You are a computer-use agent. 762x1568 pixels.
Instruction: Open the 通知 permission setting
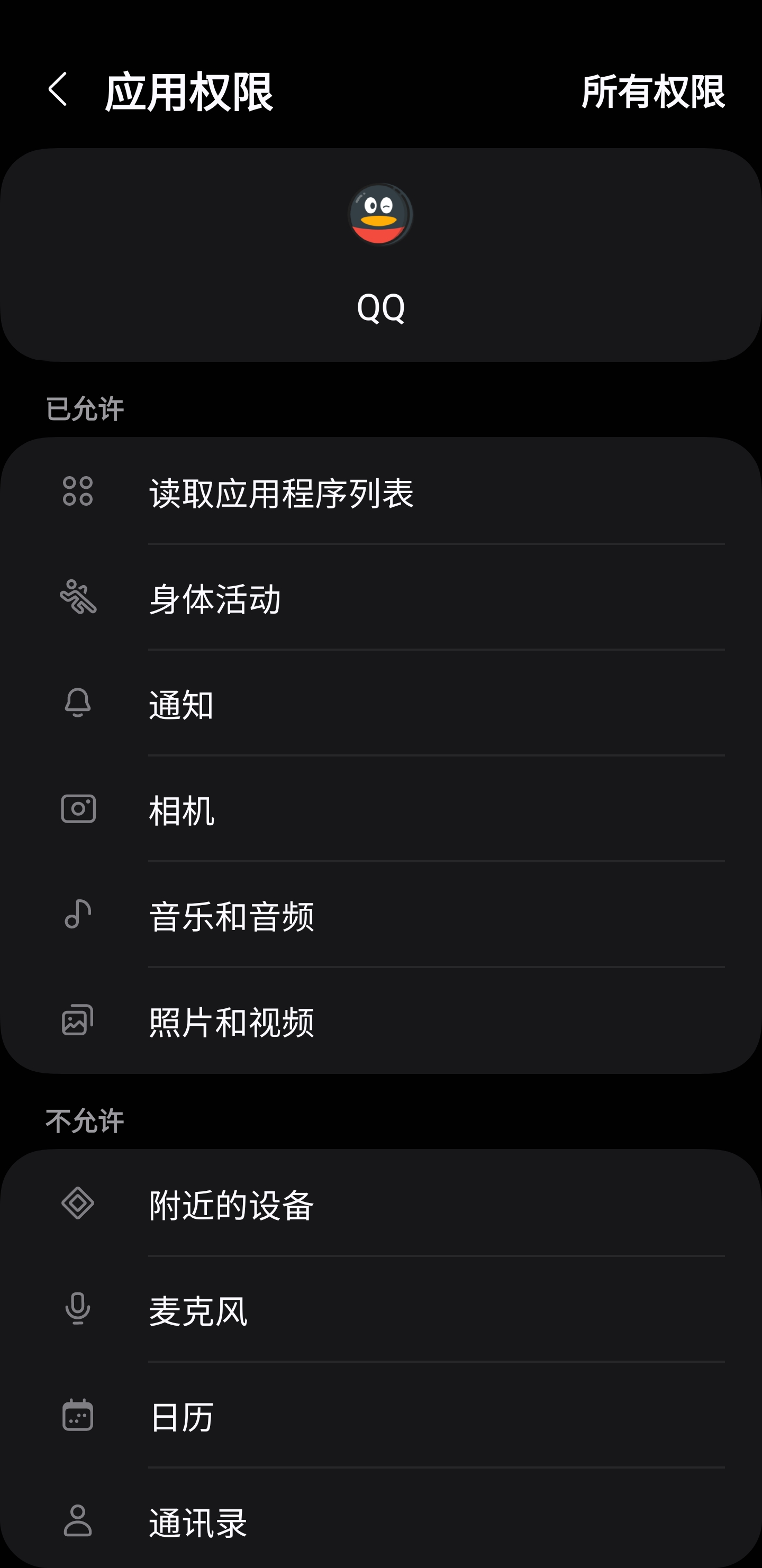click(380, 703)
